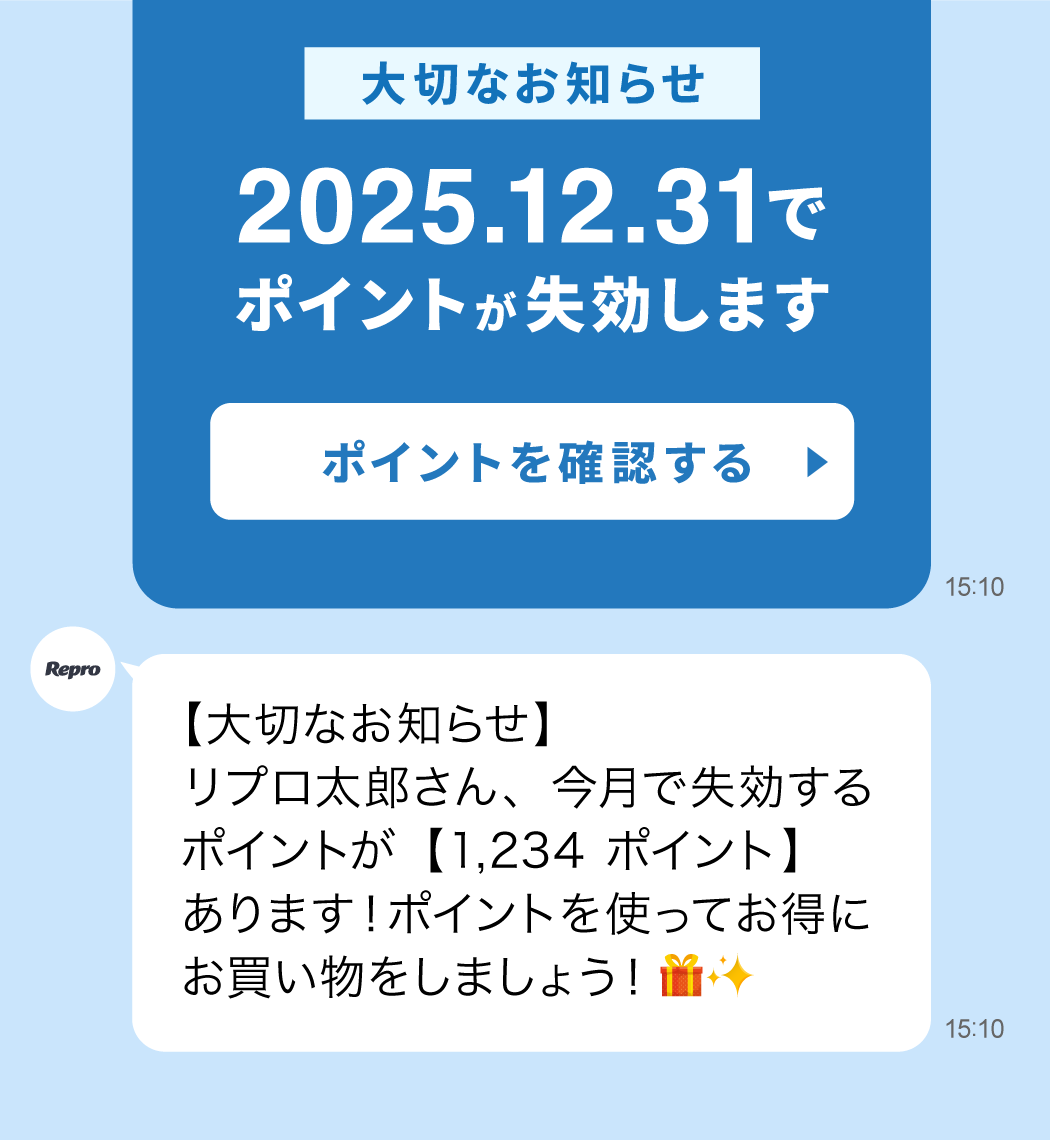Click the Repro logo in the profile circle

pos(72,667)
